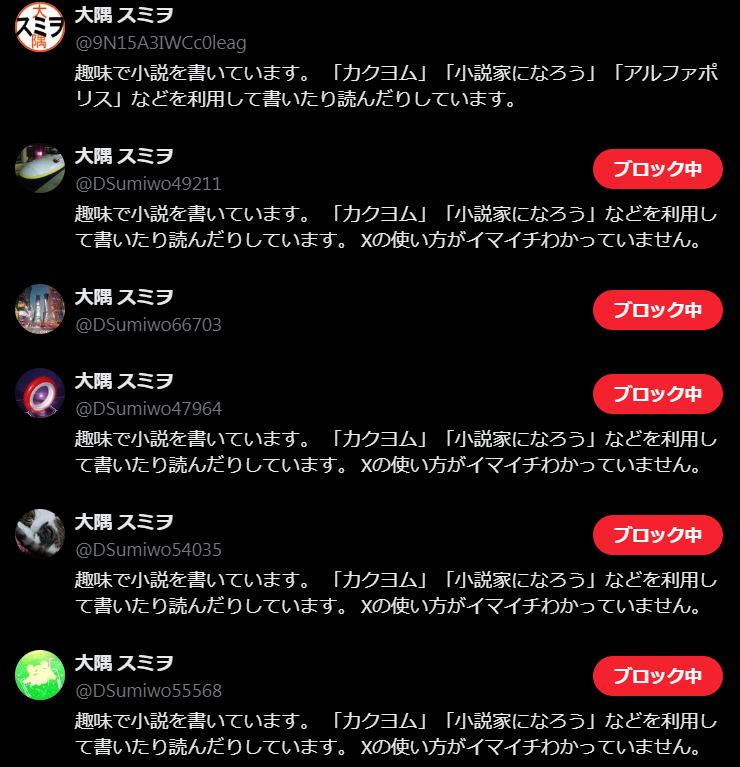
Task: Tap ブロック中 next to @DSumiwo54035
Action: coord(657,535)
